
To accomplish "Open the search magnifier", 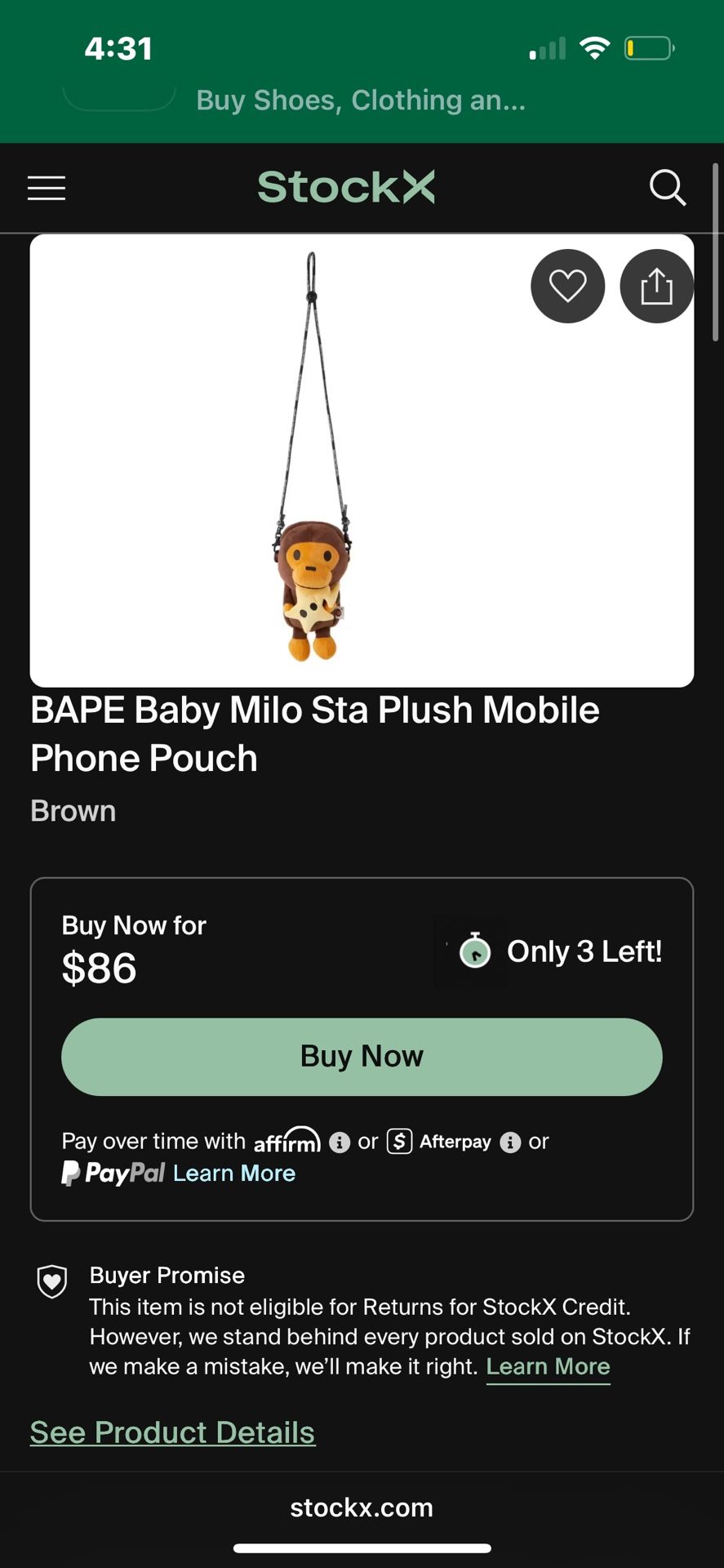I will (667, 187).
